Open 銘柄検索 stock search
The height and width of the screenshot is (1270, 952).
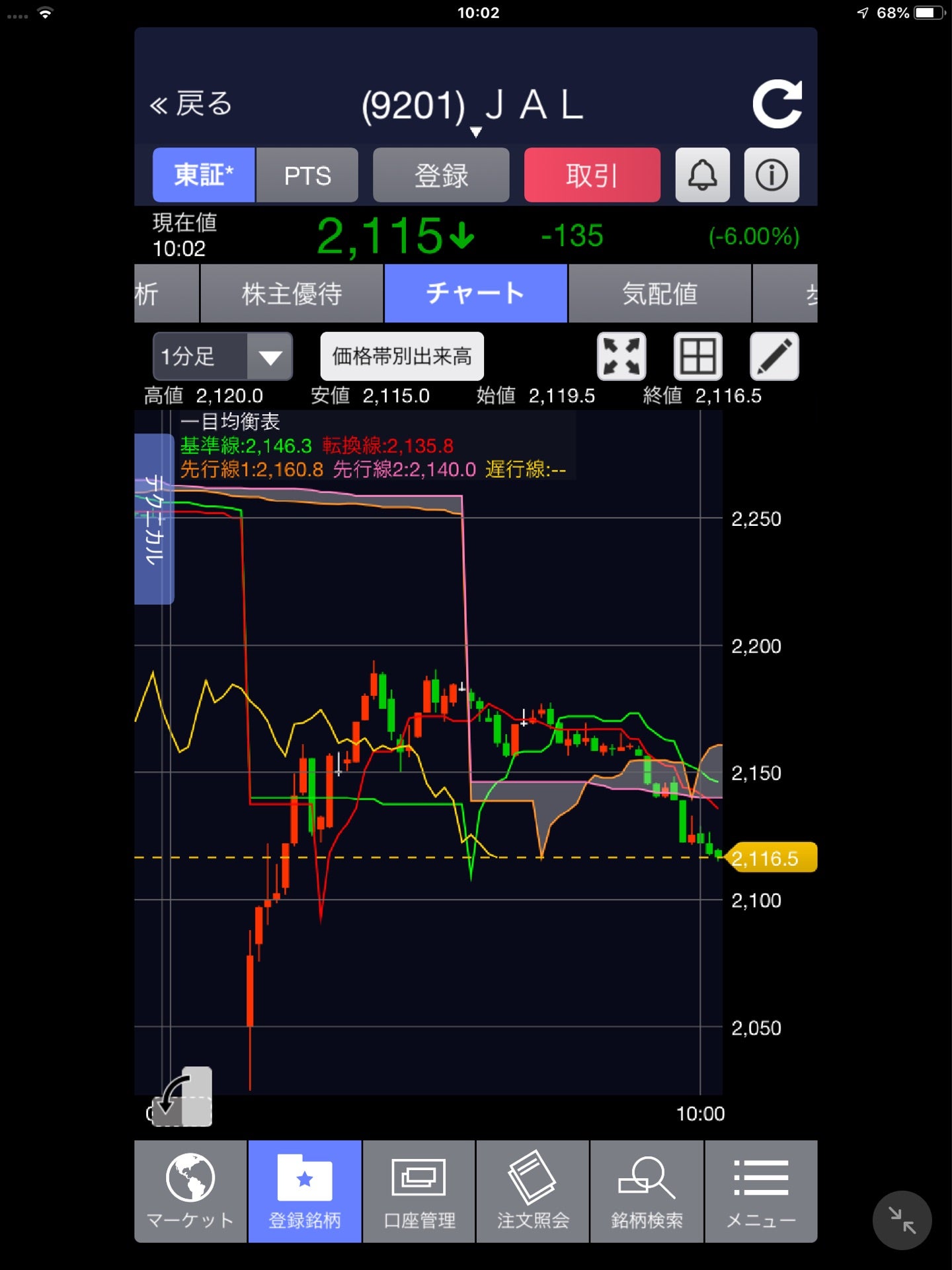coord(647,1191)
